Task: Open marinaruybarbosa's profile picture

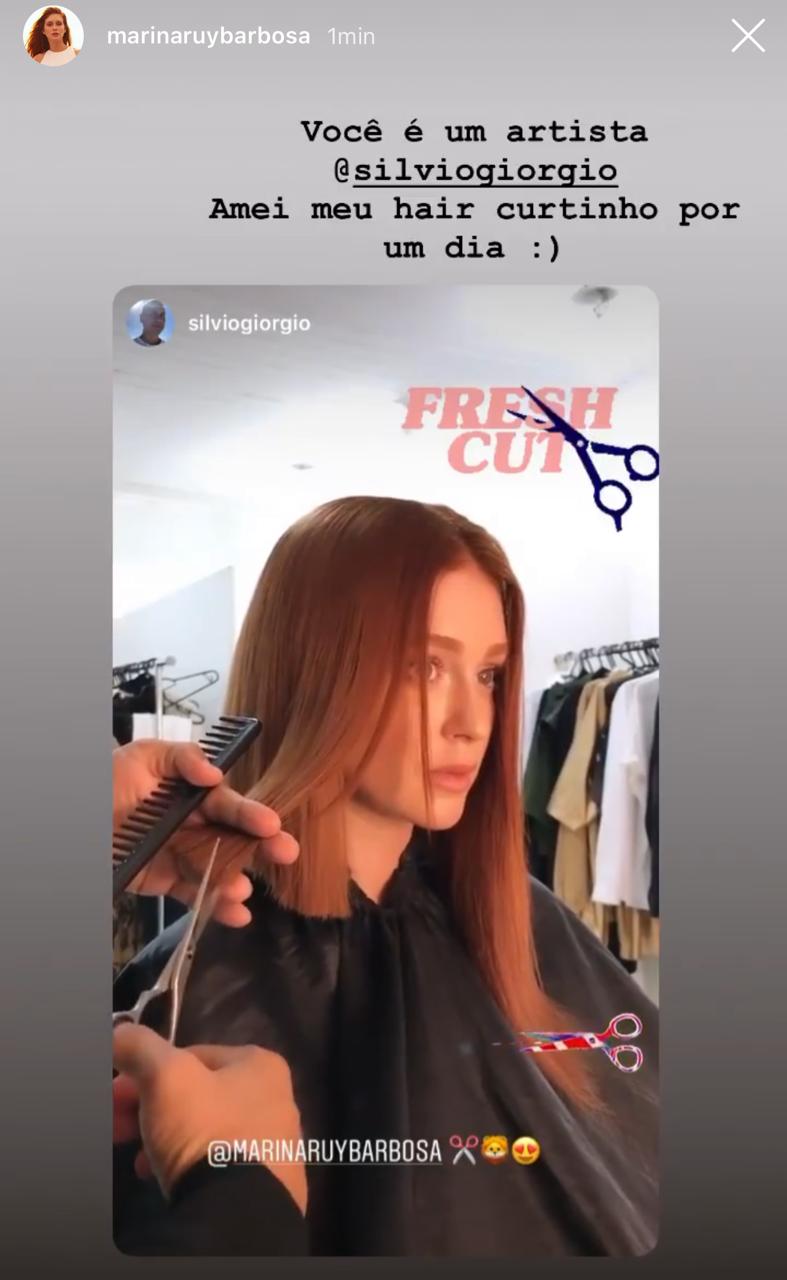Action: point(52,36)
